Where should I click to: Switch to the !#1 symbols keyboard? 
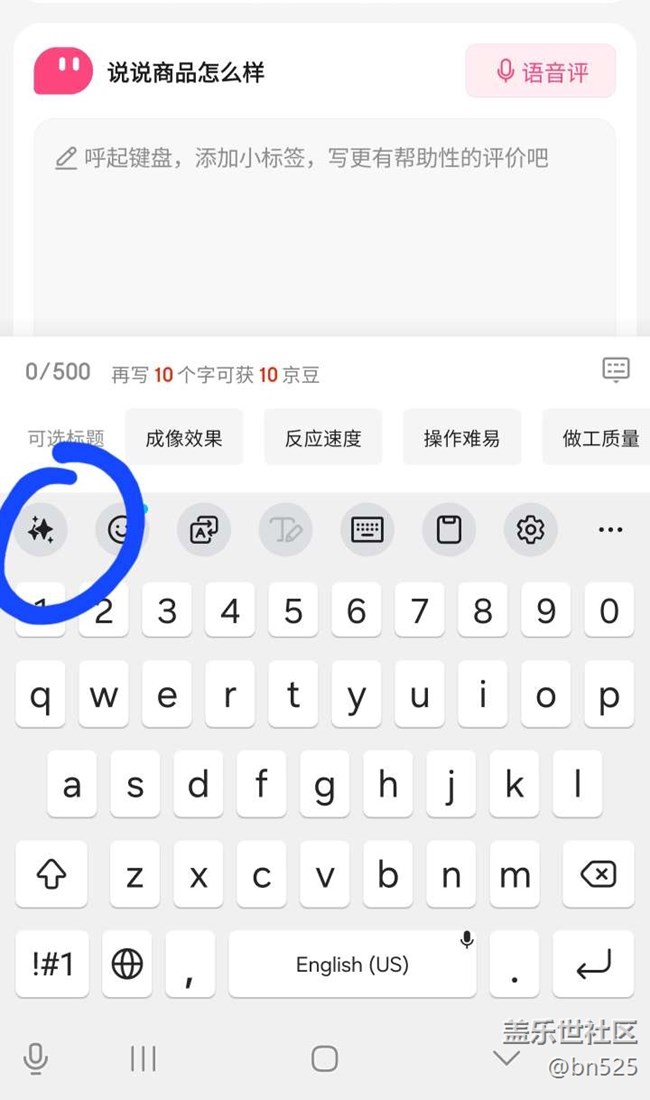coord(52,964)
